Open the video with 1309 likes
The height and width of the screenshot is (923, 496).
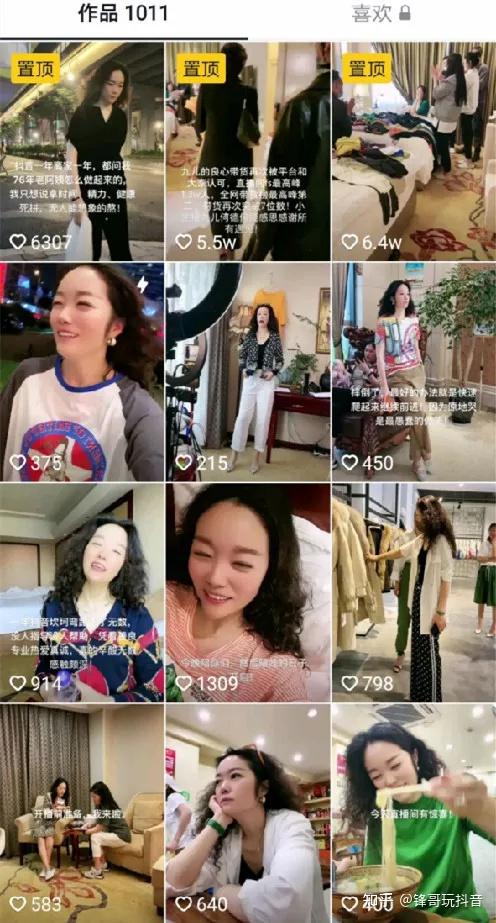[x=248, y=593]
